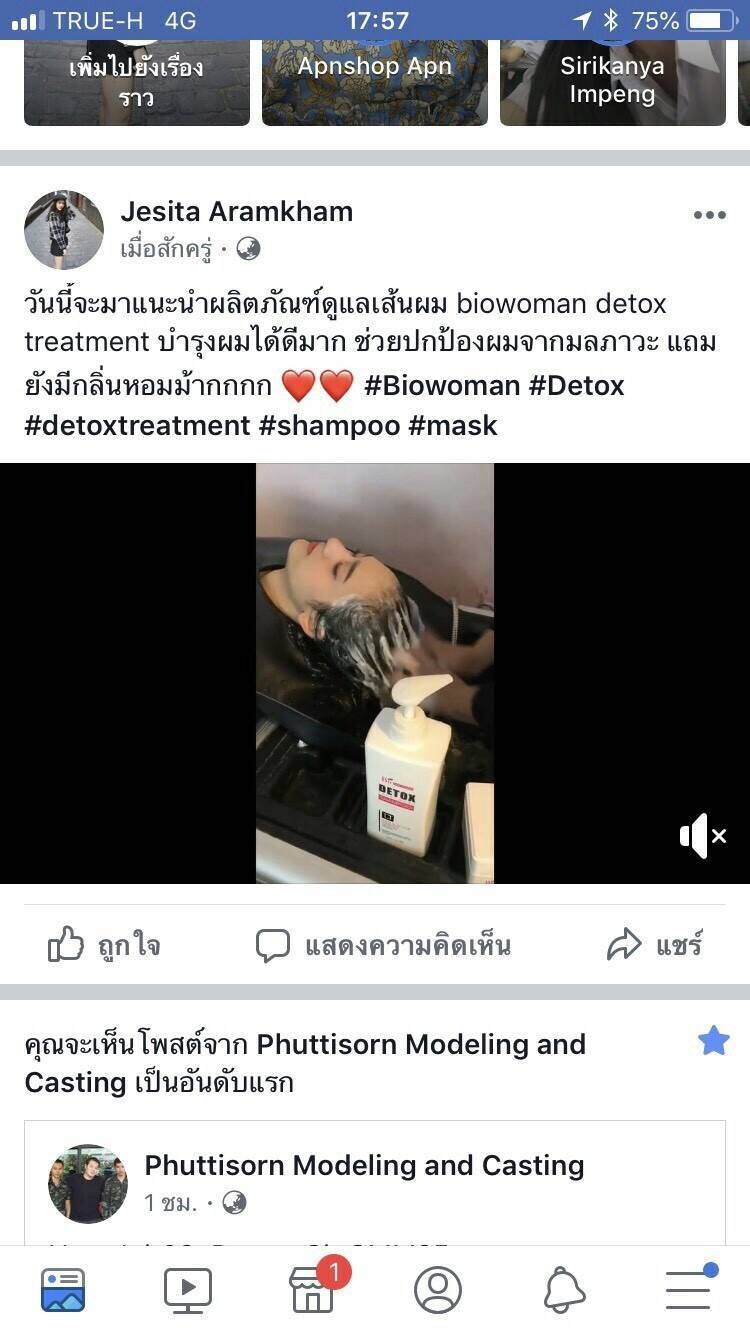Open the #detoxtreatment hashtag
Screen dimensions: 750x1334
137,425
